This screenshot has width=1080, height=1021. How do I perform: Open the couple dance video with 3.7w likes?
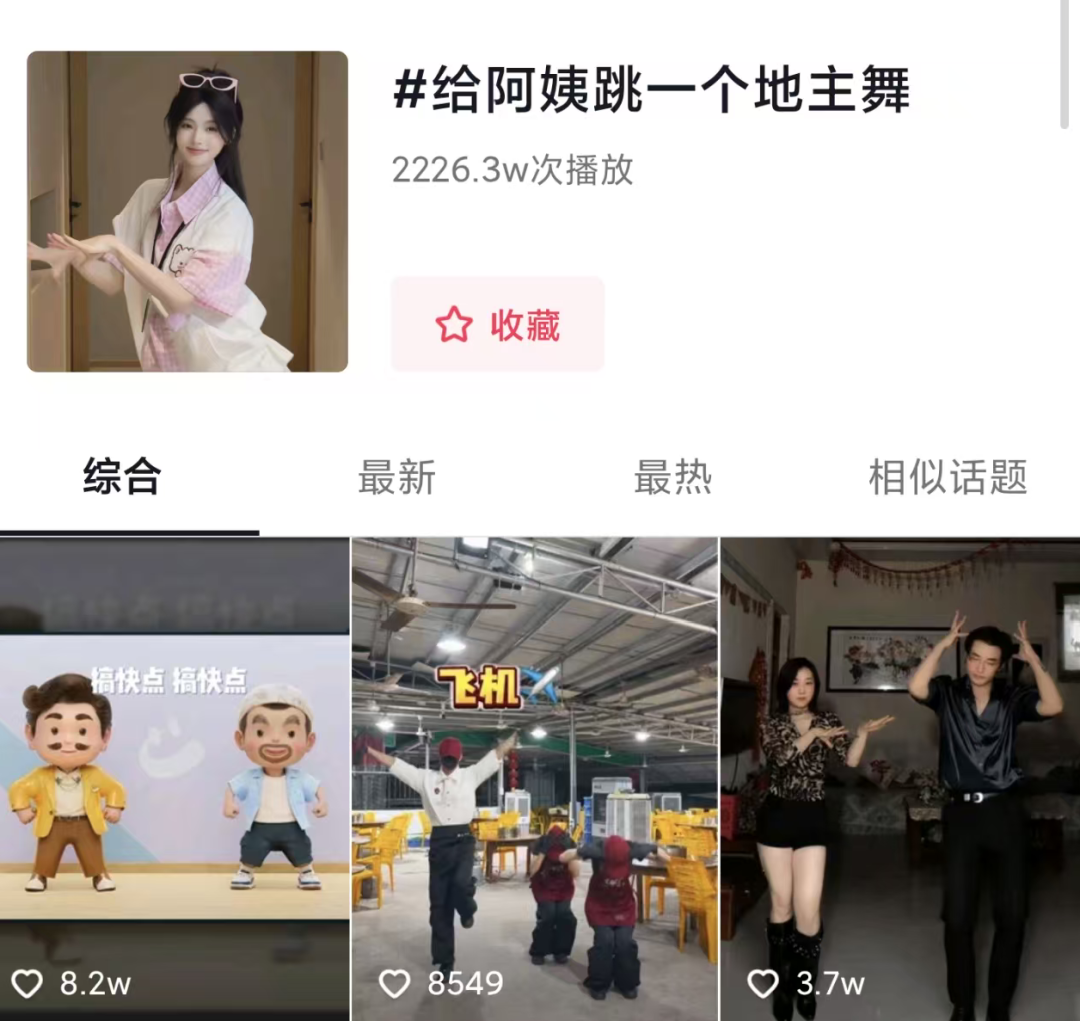point(900,780)
